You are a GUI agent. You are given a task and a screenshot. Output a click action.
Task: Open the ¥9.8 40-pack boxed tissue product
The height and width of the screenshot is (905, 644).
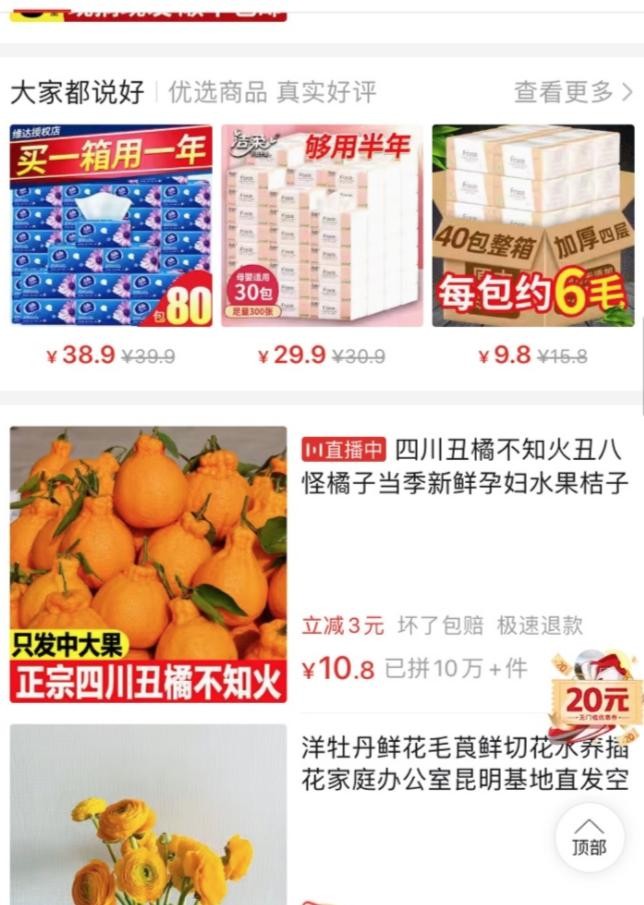[533, 227]
